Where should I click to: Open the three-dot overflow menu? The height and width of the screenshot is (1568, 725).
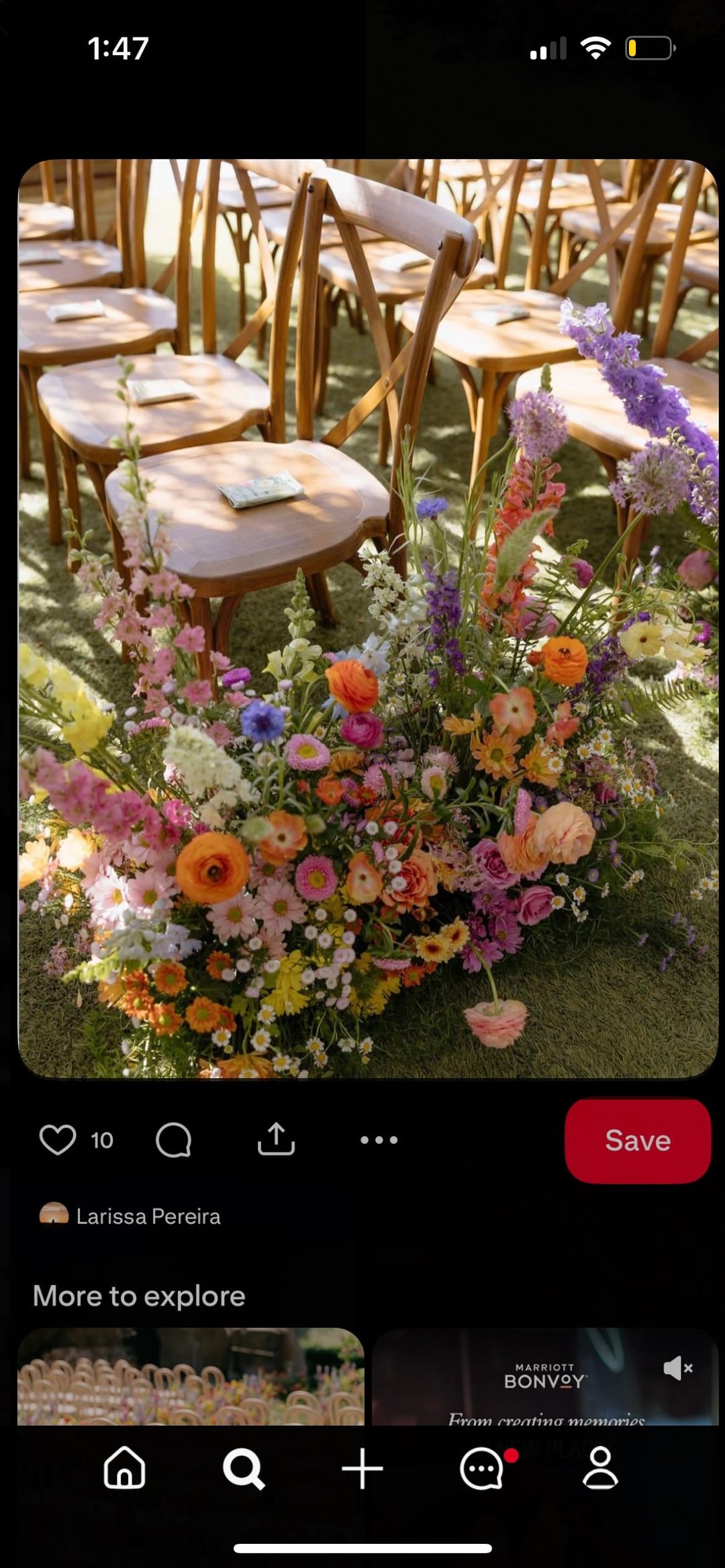tap(379, 1139)
